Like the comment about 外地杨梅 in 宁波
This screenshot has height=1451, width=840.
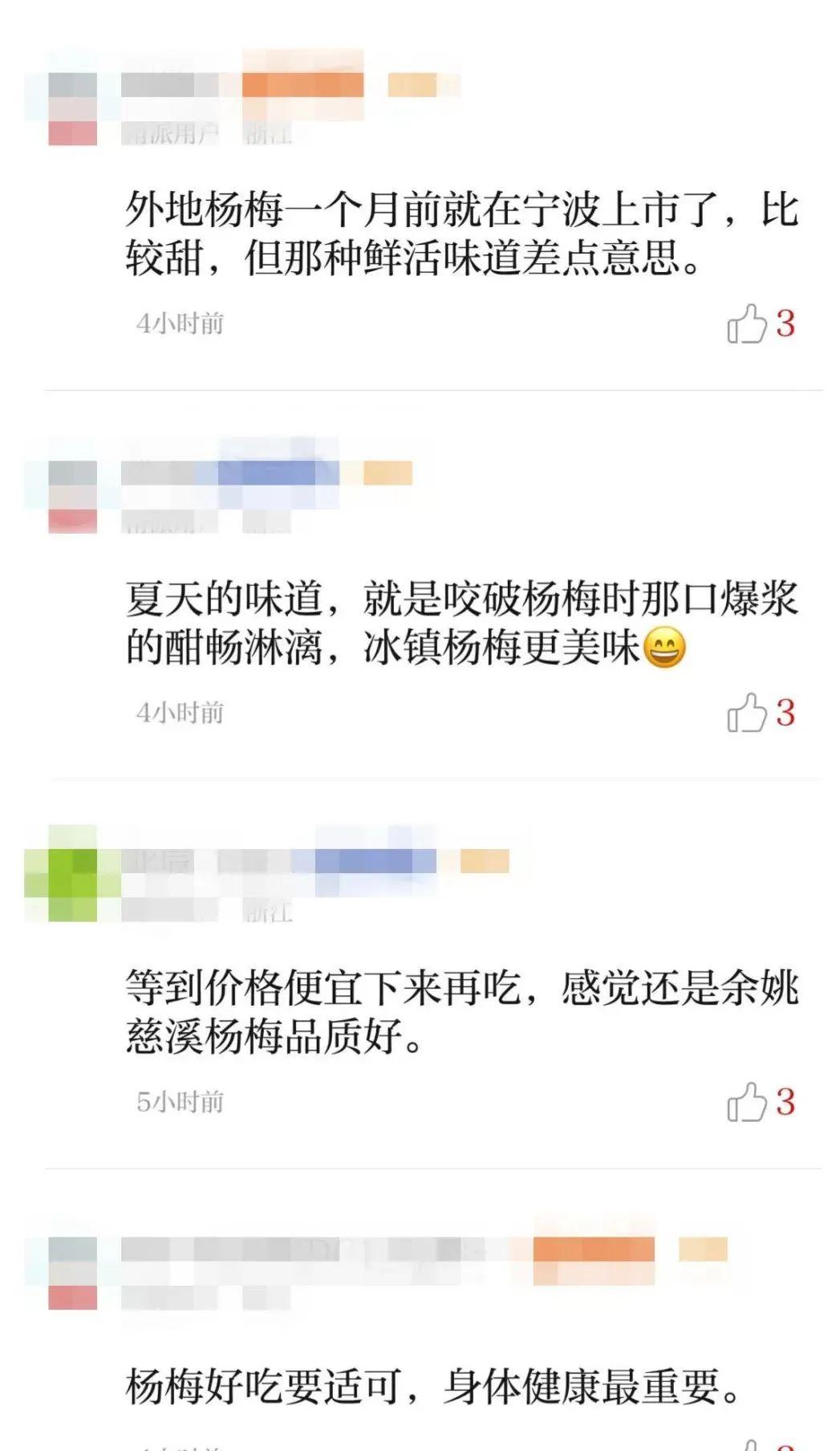tap(747, 323)
